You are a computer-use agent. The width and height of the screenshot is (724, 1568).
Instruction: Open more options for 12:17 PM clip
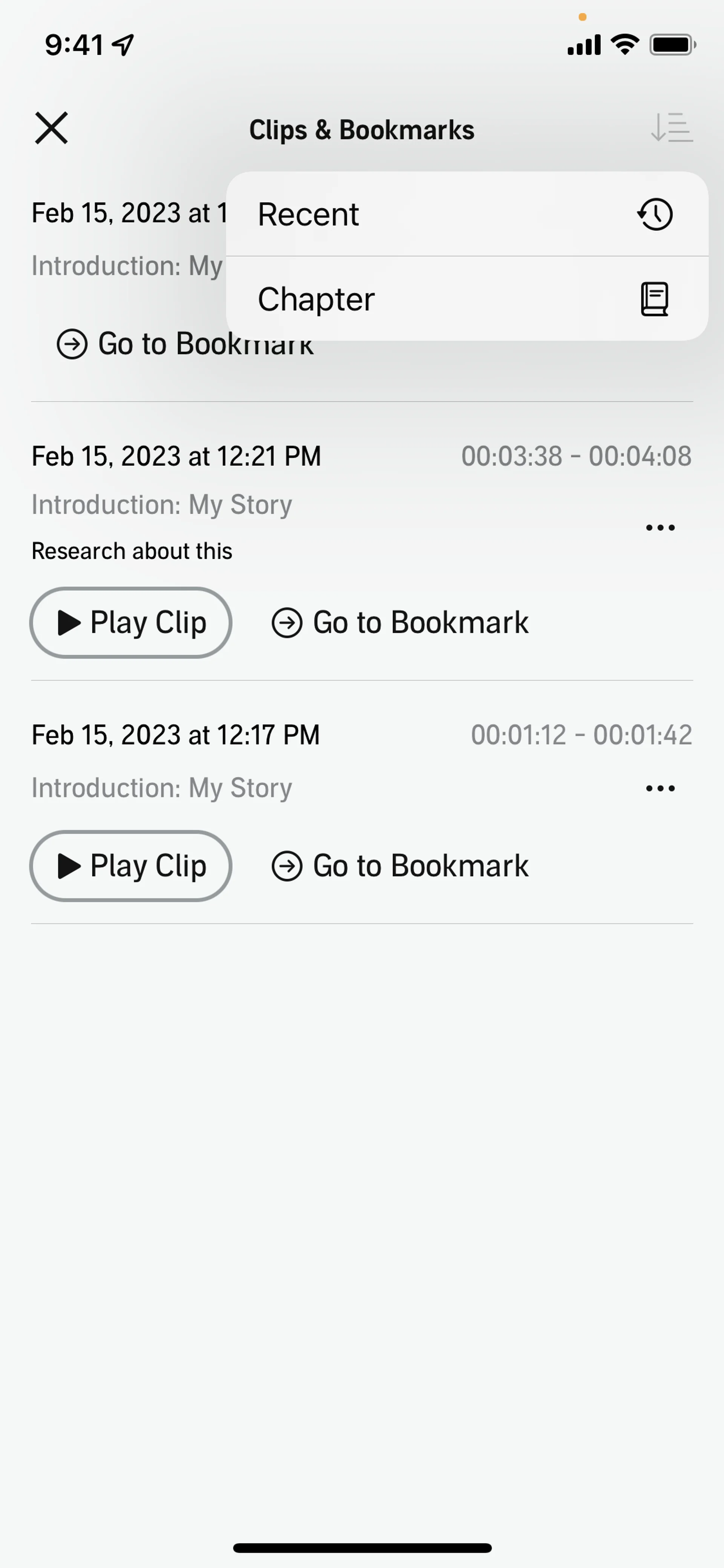(660, 788)
